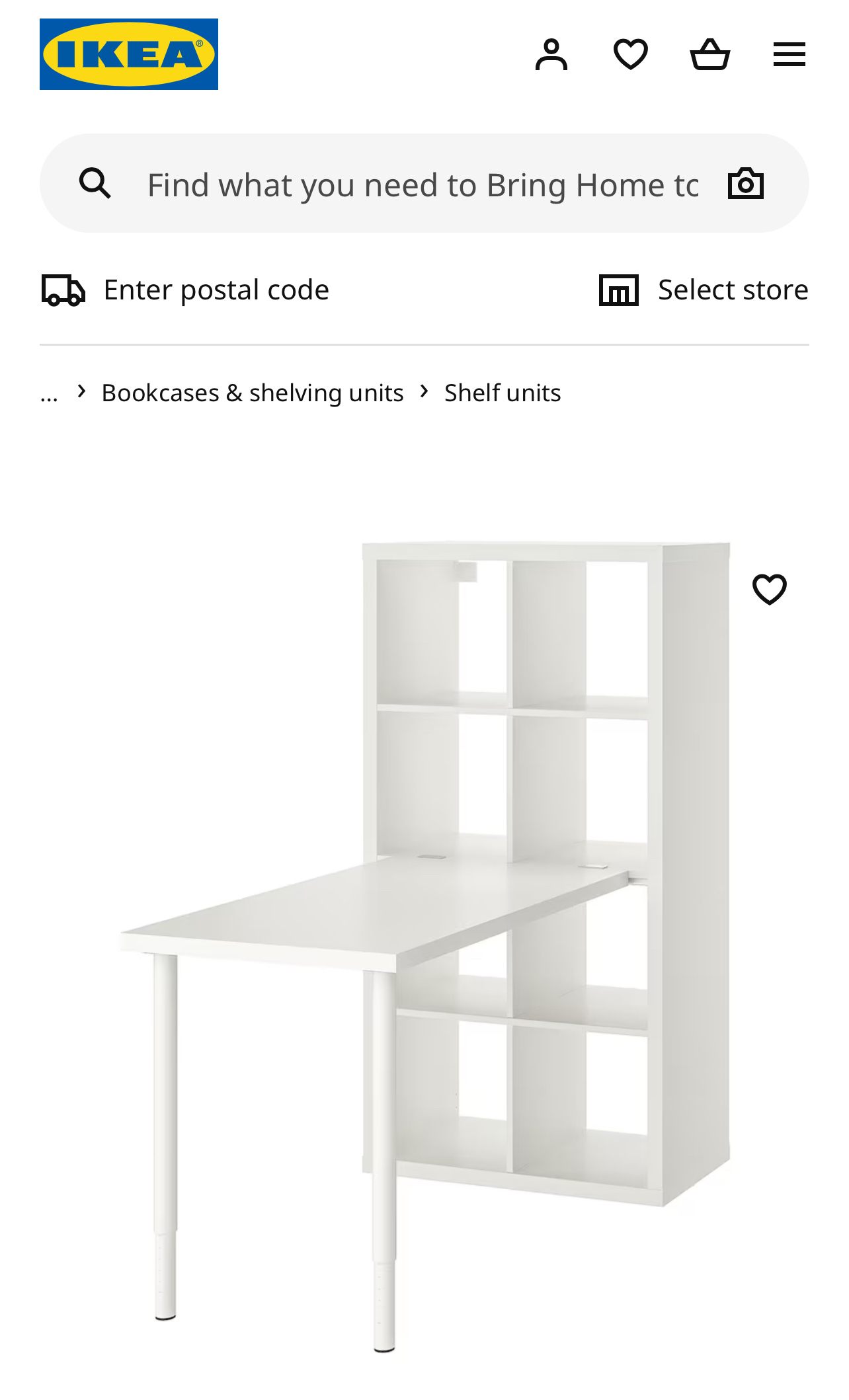Click the delivery truck icon

(x=63, y=288)
